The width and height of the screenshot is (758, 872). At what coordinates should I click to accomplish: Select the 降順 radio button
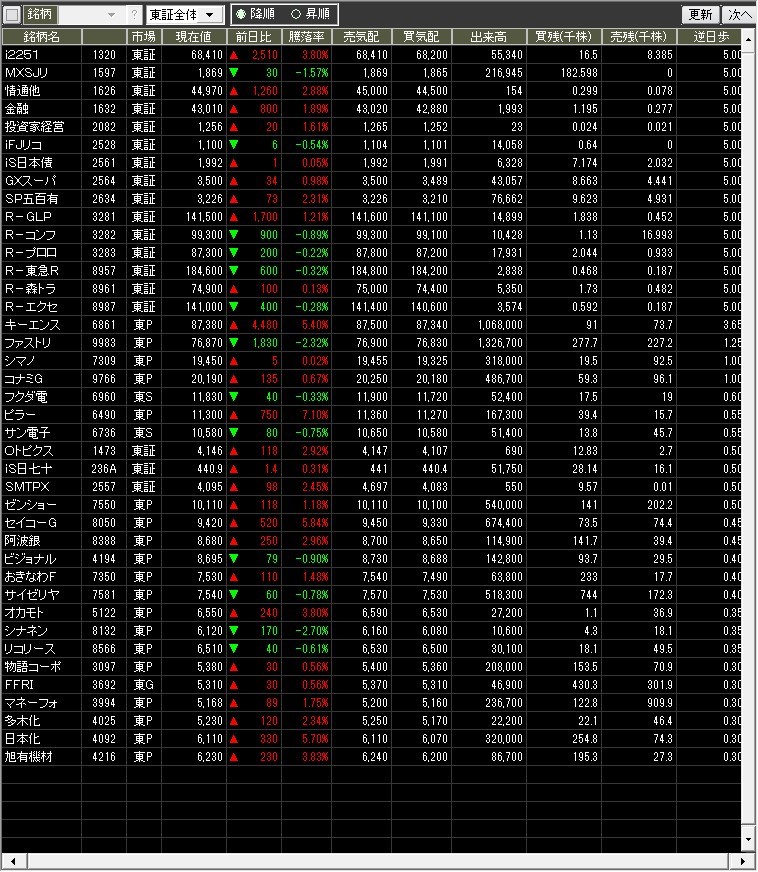(x=255, y=14)
